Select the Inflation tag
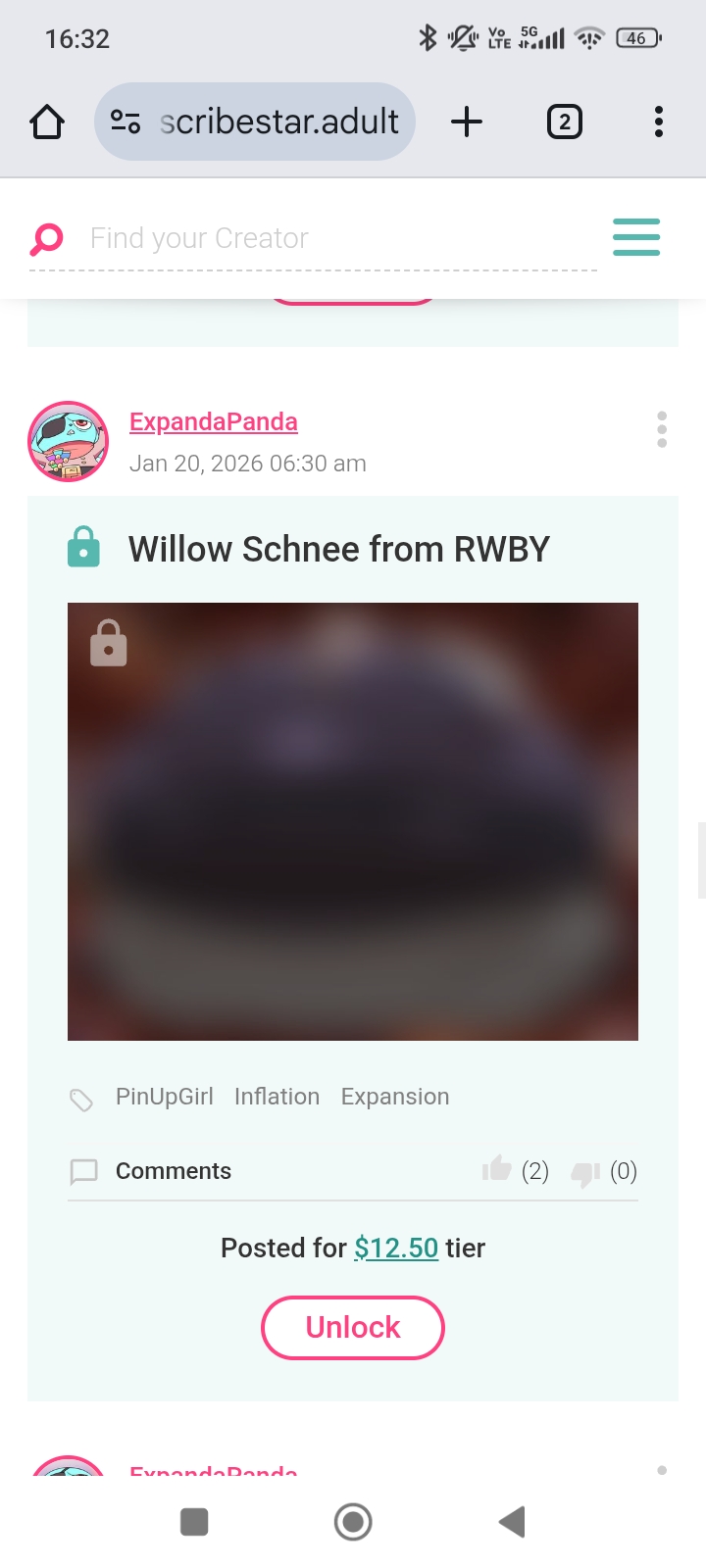This screenshot has height=1568, width=706. pos(277,1097)
